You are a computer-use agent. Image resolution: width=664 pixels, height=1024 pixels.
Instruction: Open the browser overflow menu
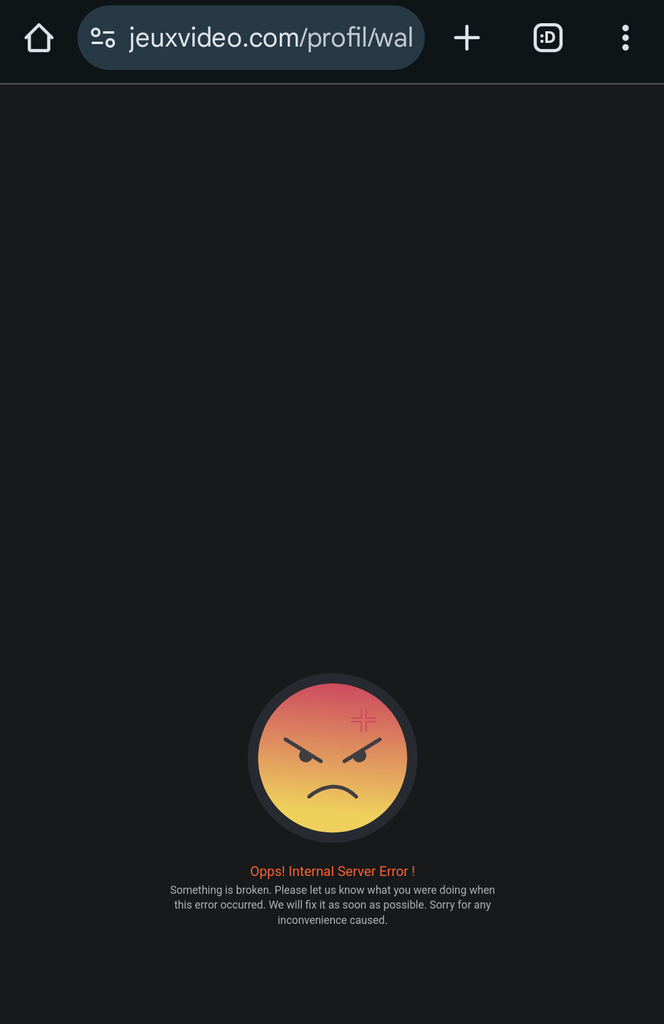click(x=625, y=38)
